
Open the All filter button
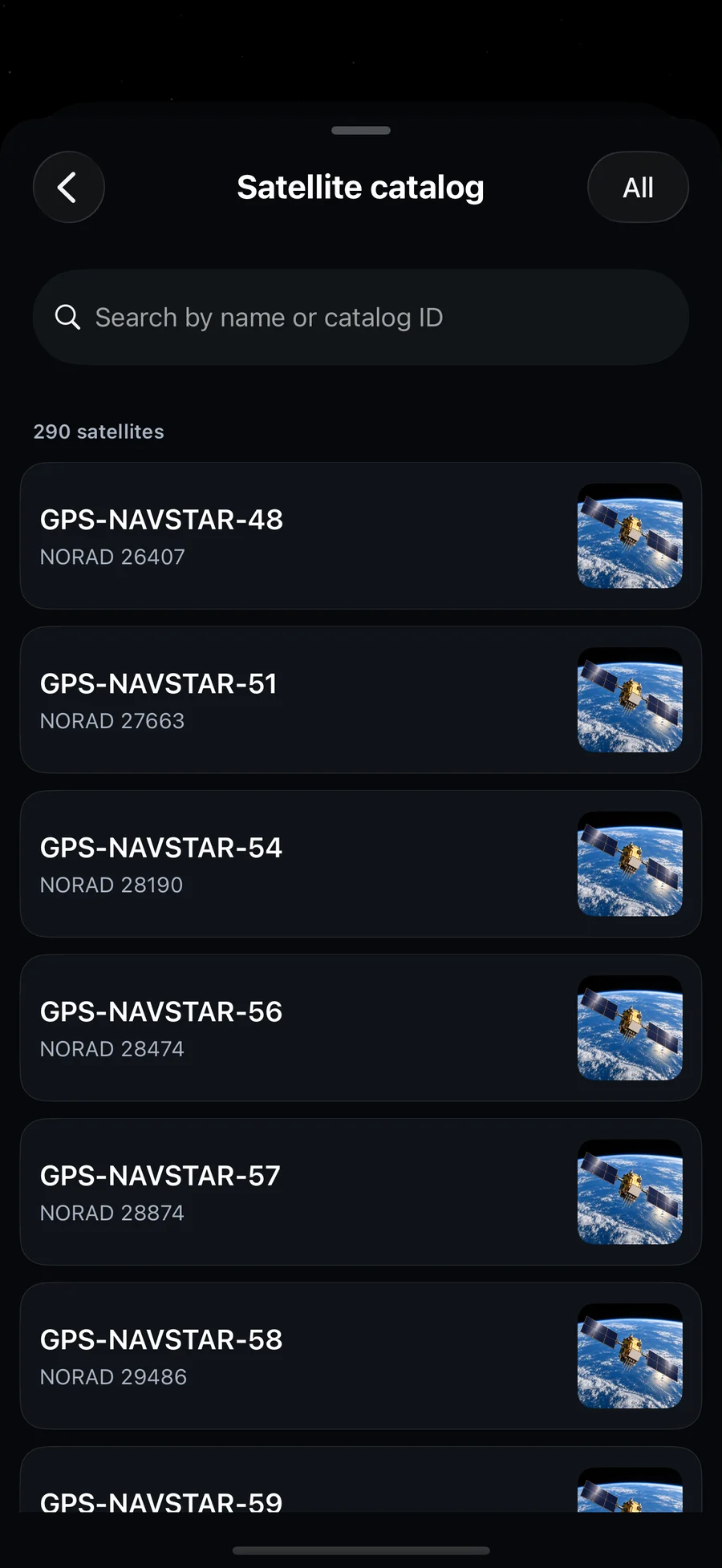[638, 188]
